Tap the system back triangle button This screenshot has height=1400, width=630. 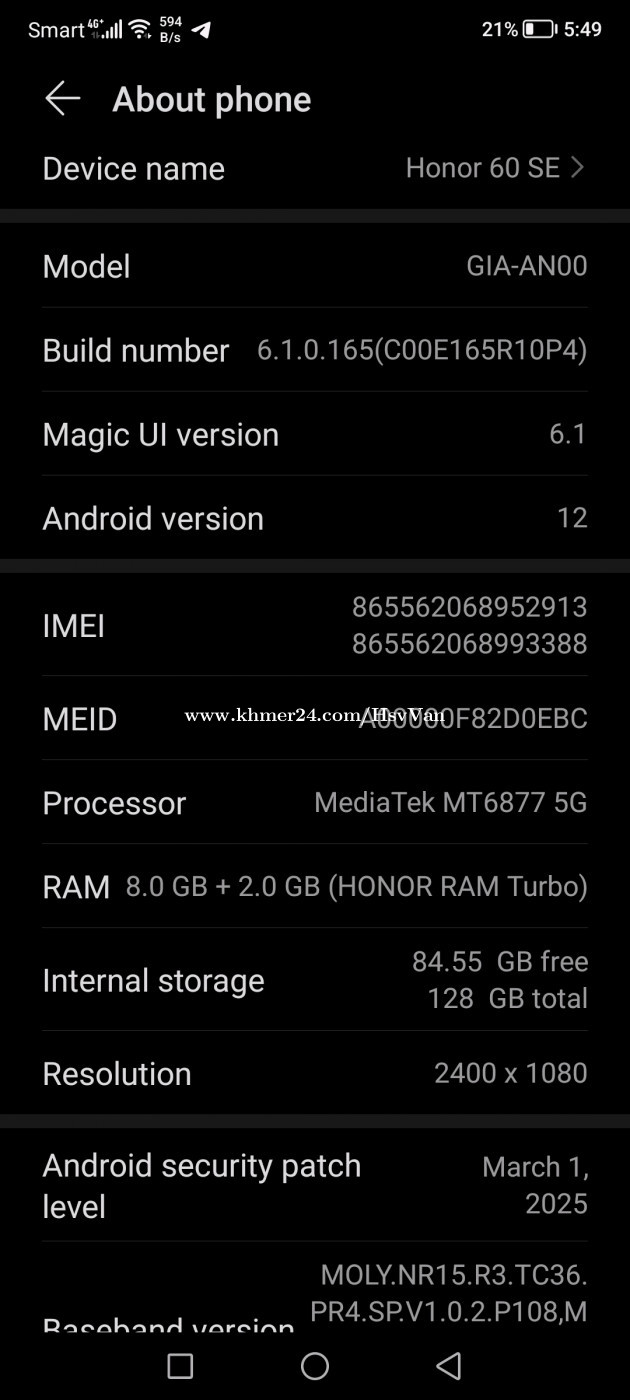click(449, 1366)
